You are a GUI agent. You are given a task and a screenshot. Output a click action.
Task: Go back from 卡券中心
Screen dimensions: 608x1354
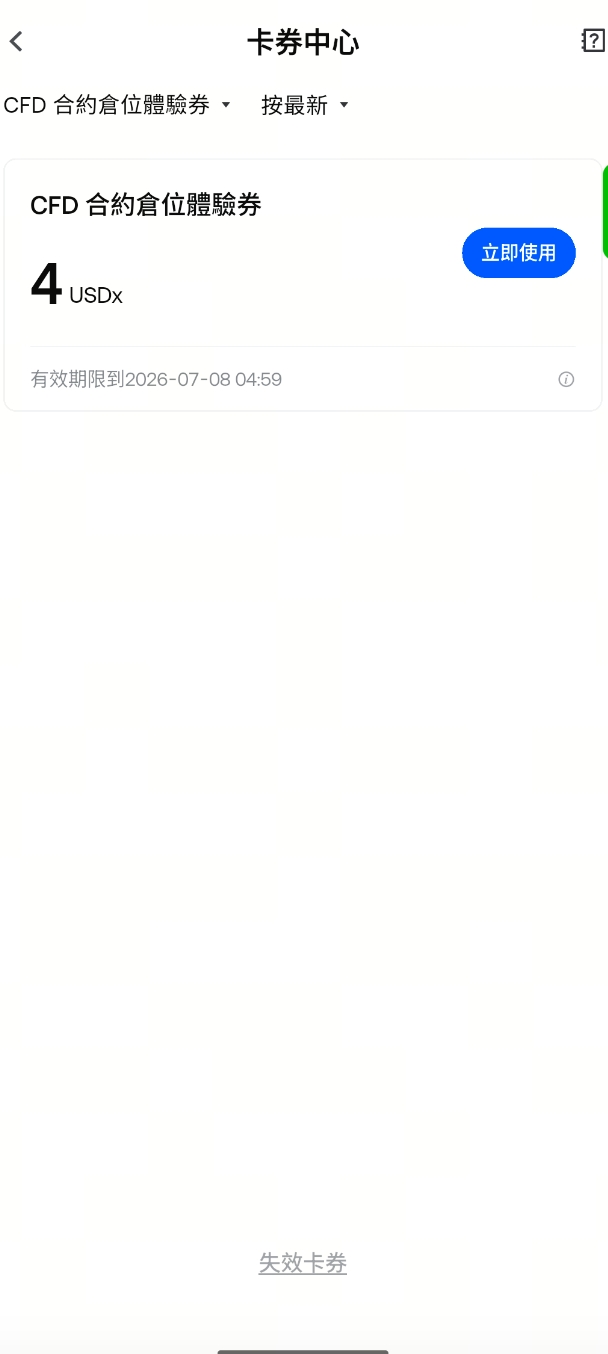[16, 41]
